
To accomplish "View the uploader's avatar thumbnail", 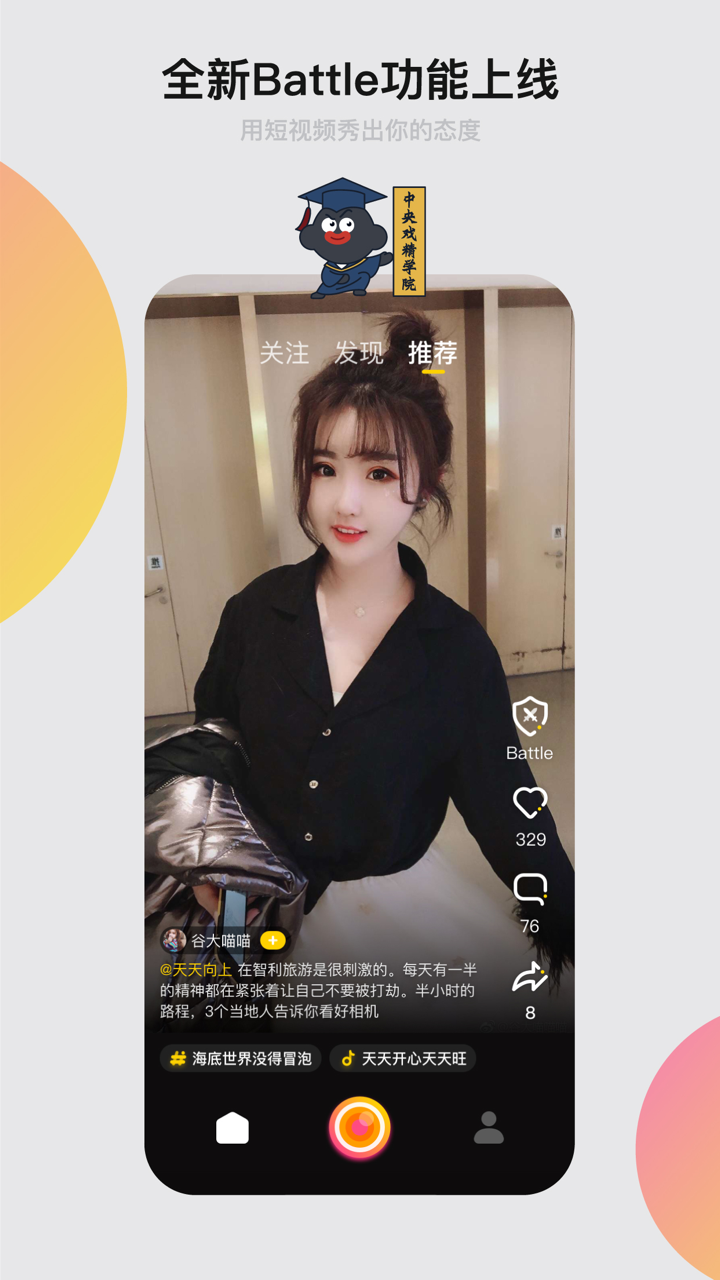I will 172,939.
